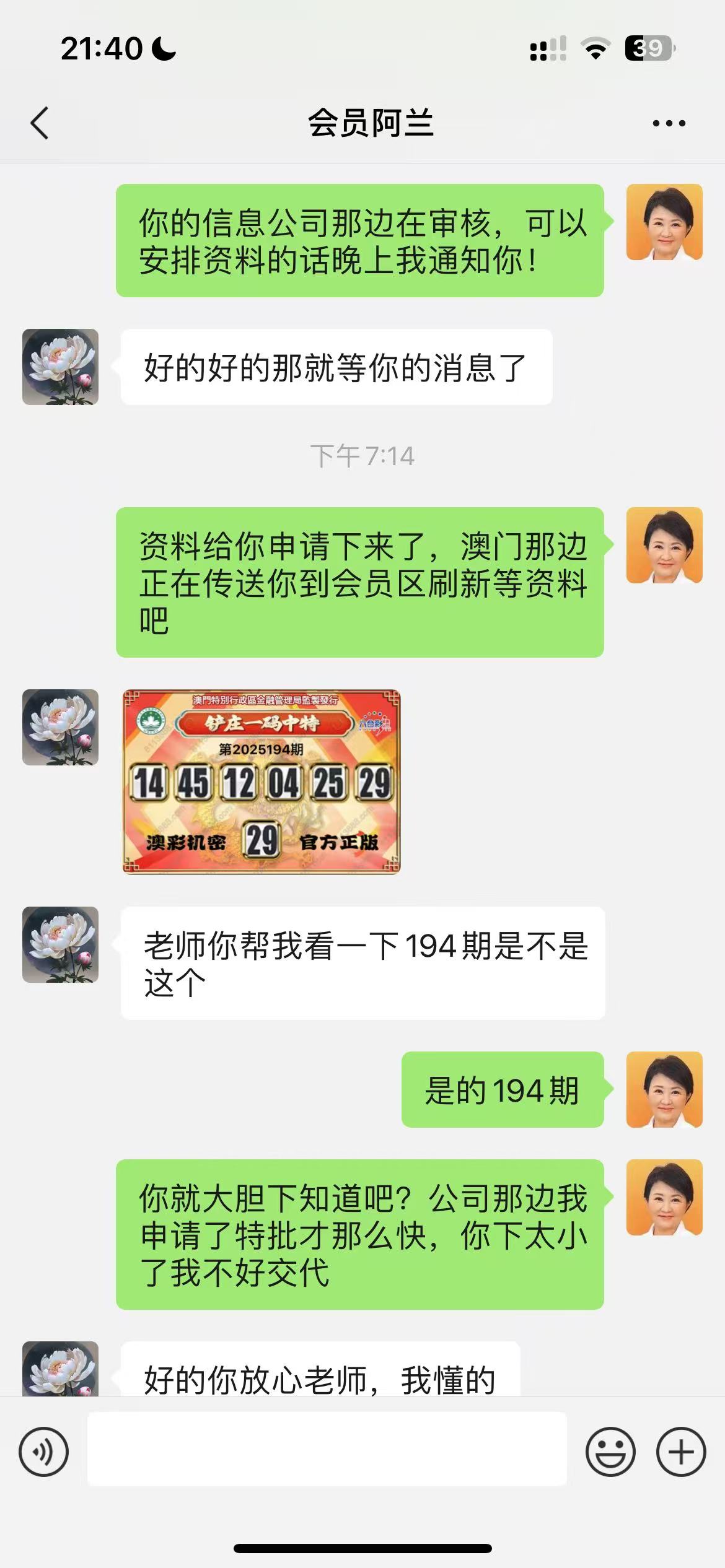
Task: Open the plus attachments menu
Action: (681, 1452)
